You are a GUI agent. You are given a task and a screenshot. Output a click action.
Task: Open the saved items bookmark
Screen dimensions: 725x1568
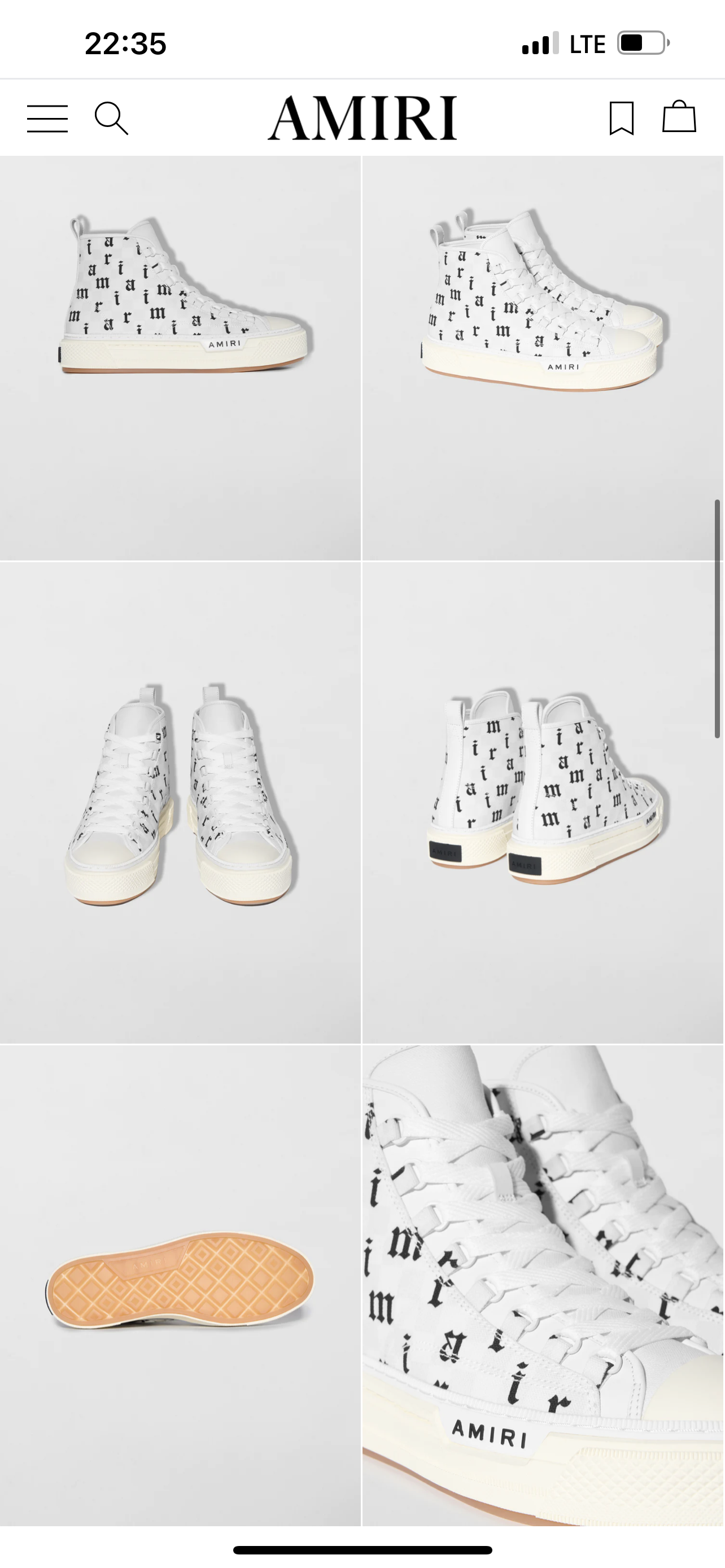tap(622, 118)
